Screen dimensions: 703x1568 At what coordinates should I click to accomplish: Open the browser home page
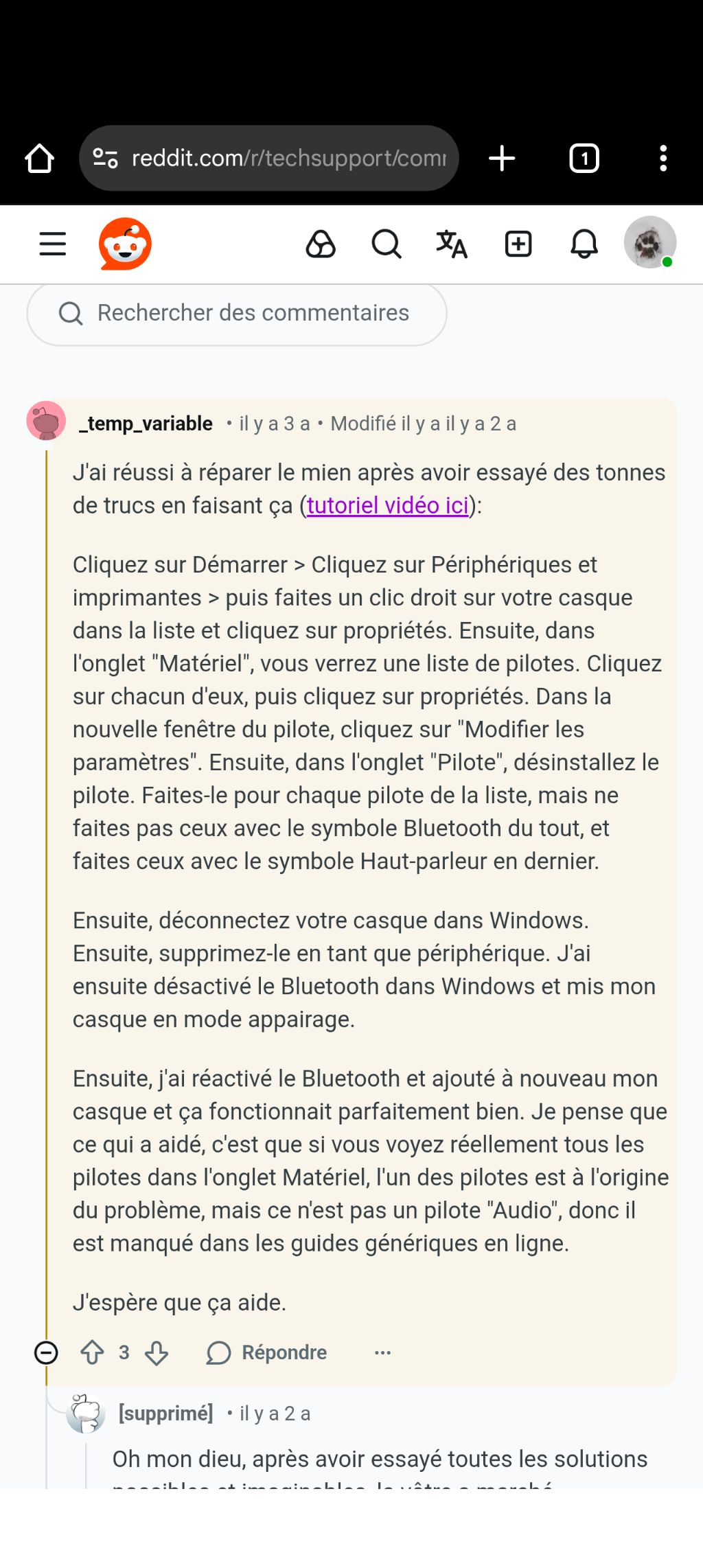(39, 159)
